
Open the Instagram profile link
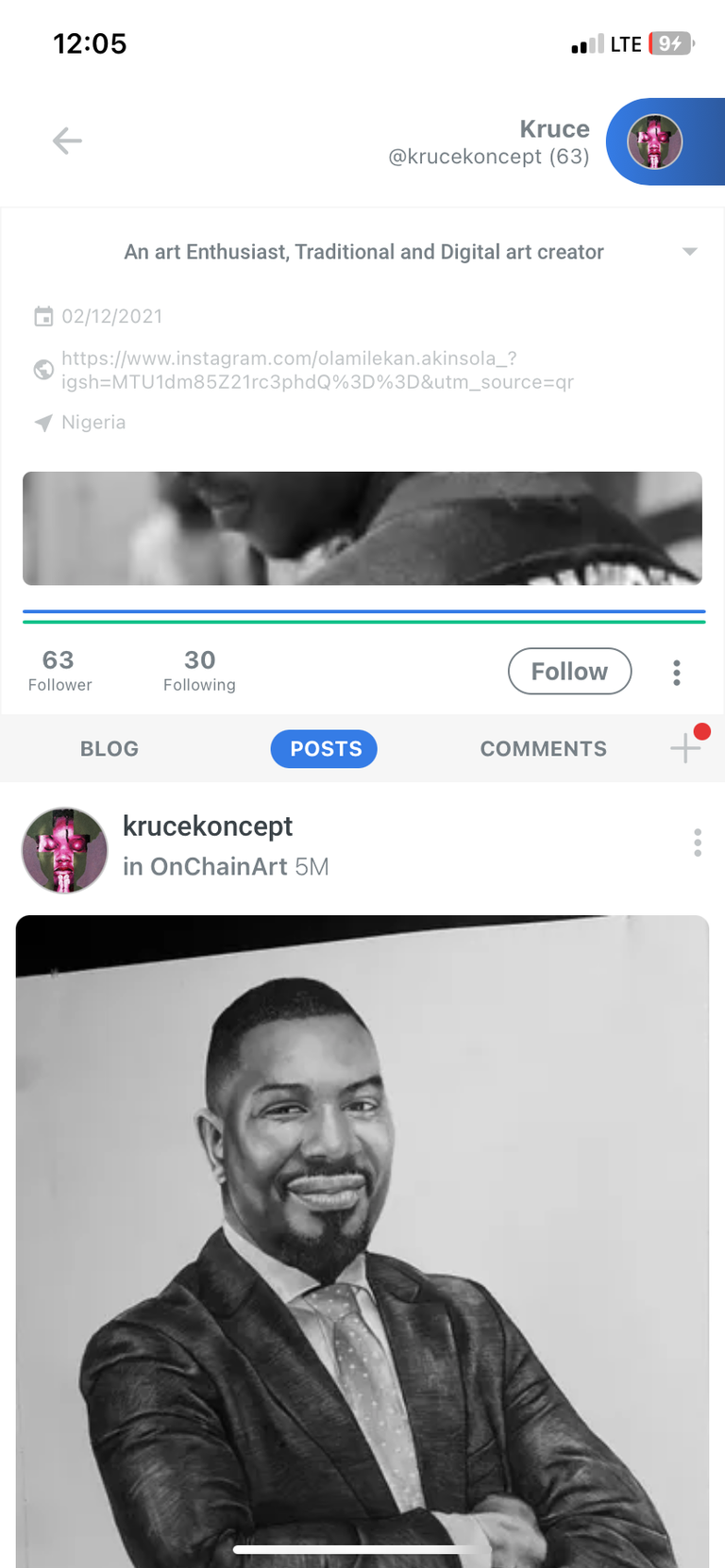pyautogui.click(x=317, y=370)
